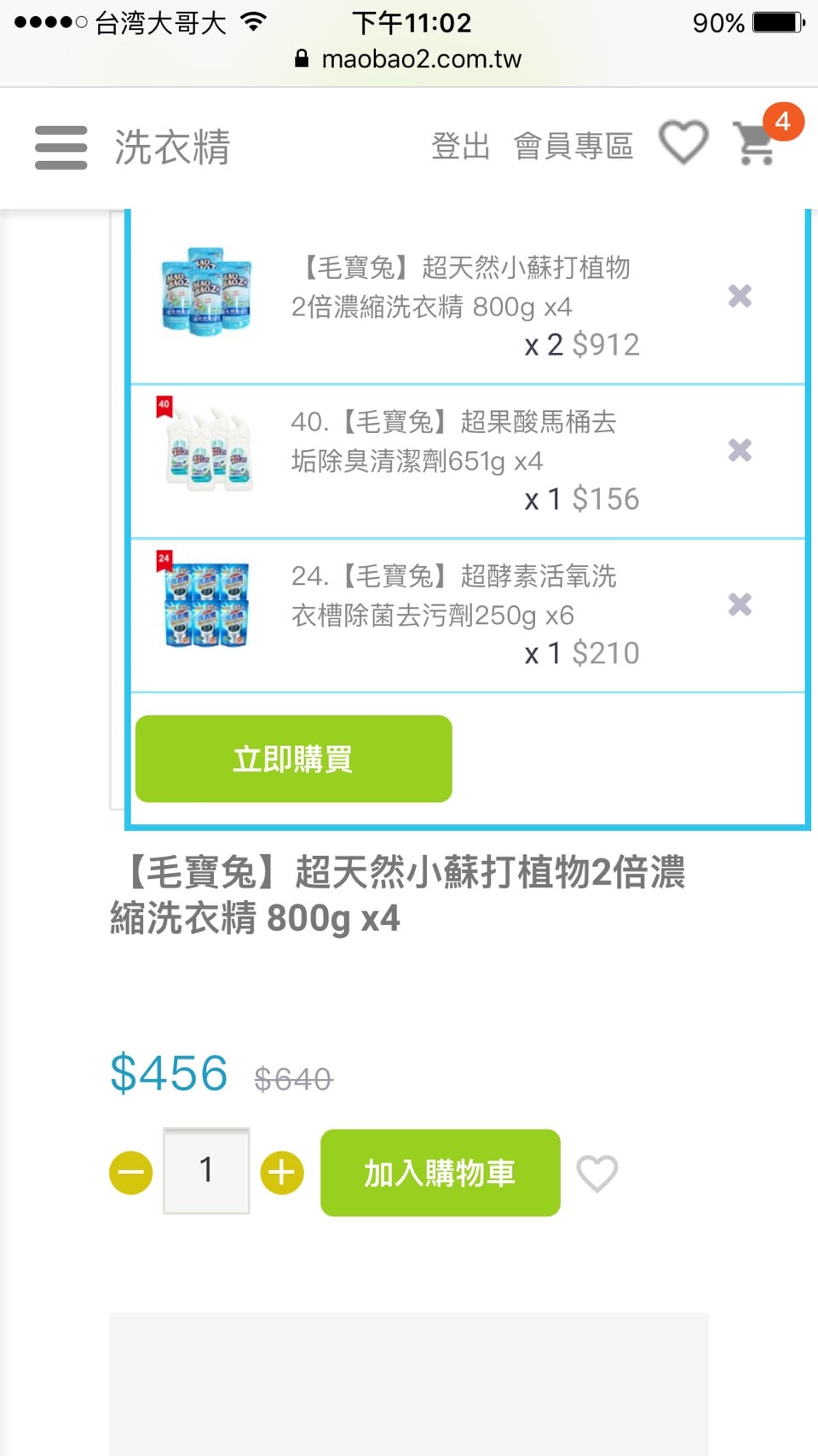Tap the maobao2.com.tw address bar
The width and height of the screenshot is (818, 1456).
click(x=409, y=59)
